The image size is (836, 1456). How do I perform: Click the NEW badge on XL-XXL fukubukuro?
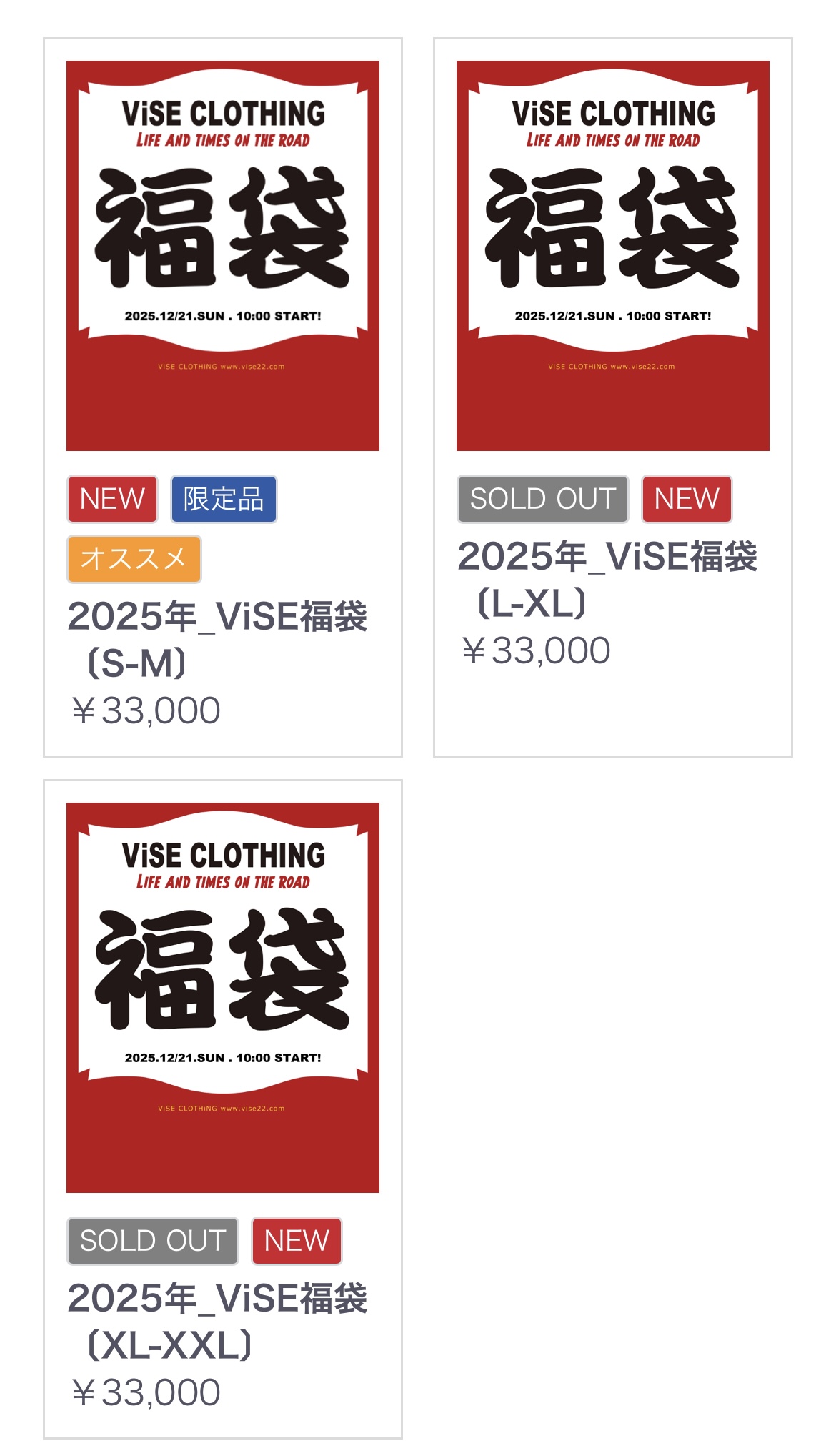pyautogui.click(x=295, y=1241)
